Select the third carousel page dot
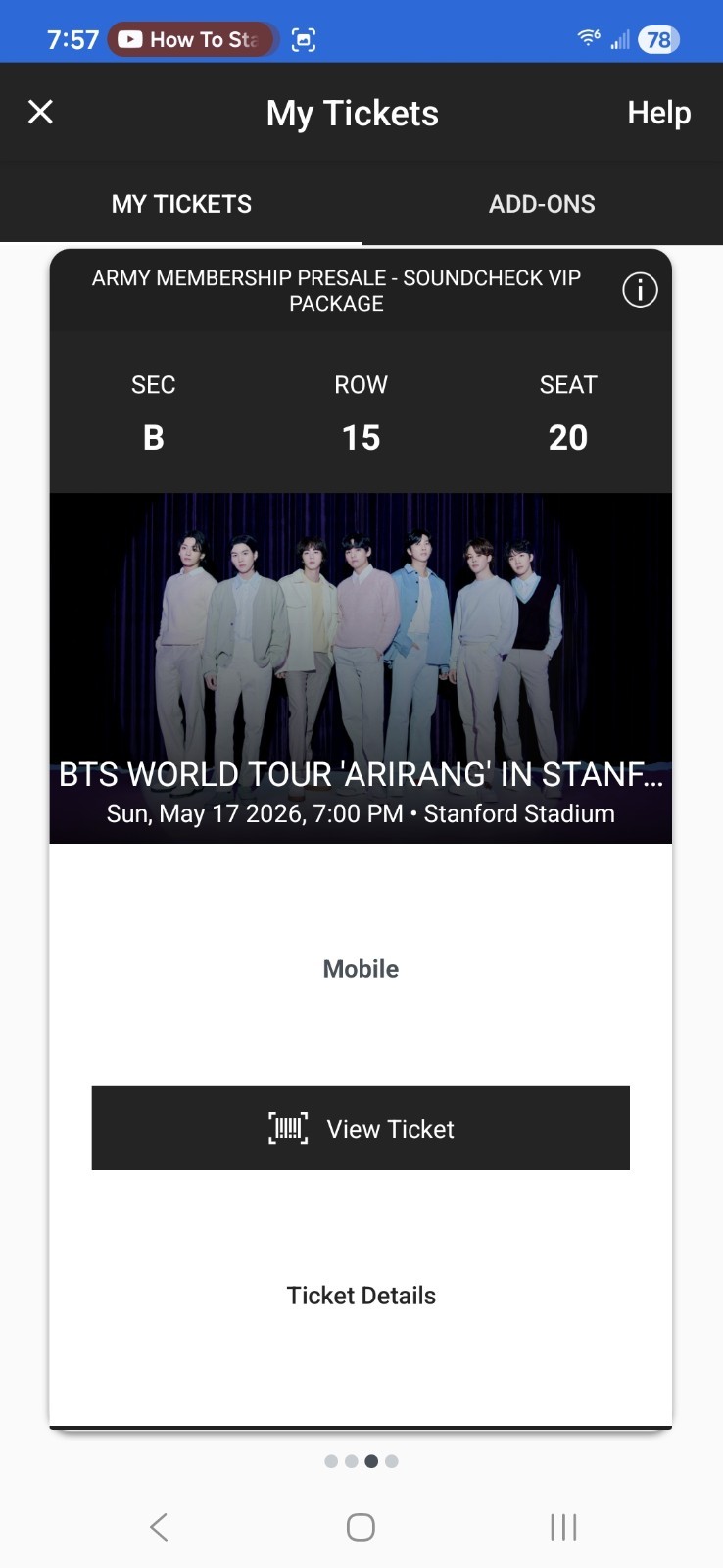Screen dimensions: 723x1568 (x=371, y=1460)
